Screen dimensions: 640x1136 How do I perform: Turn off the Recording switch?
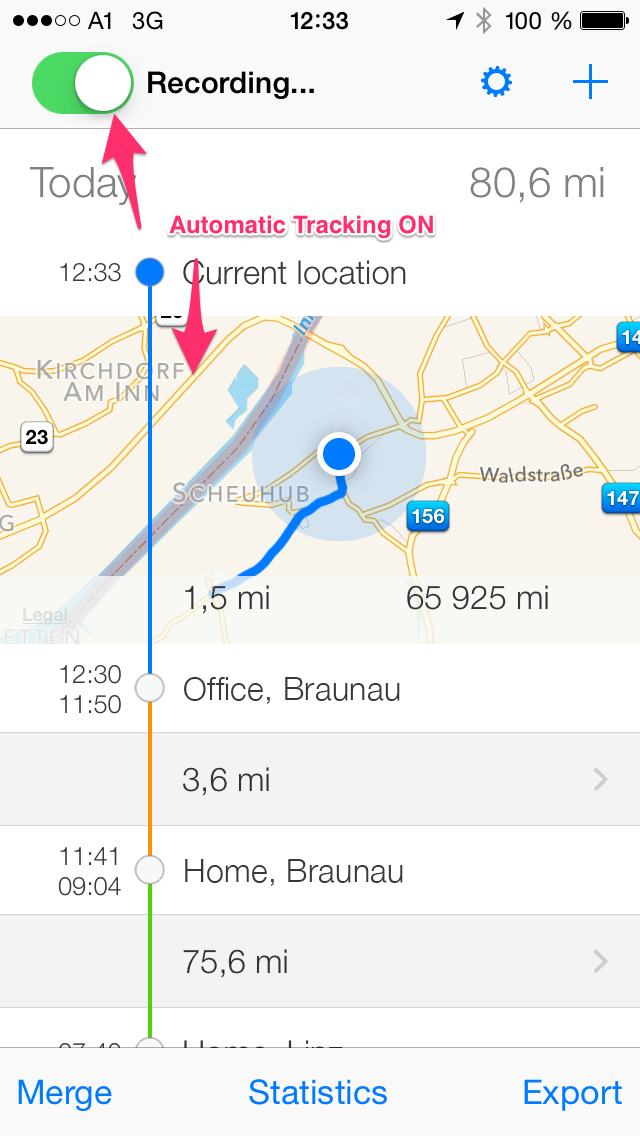pyautogui.click(x=83, y=83)
